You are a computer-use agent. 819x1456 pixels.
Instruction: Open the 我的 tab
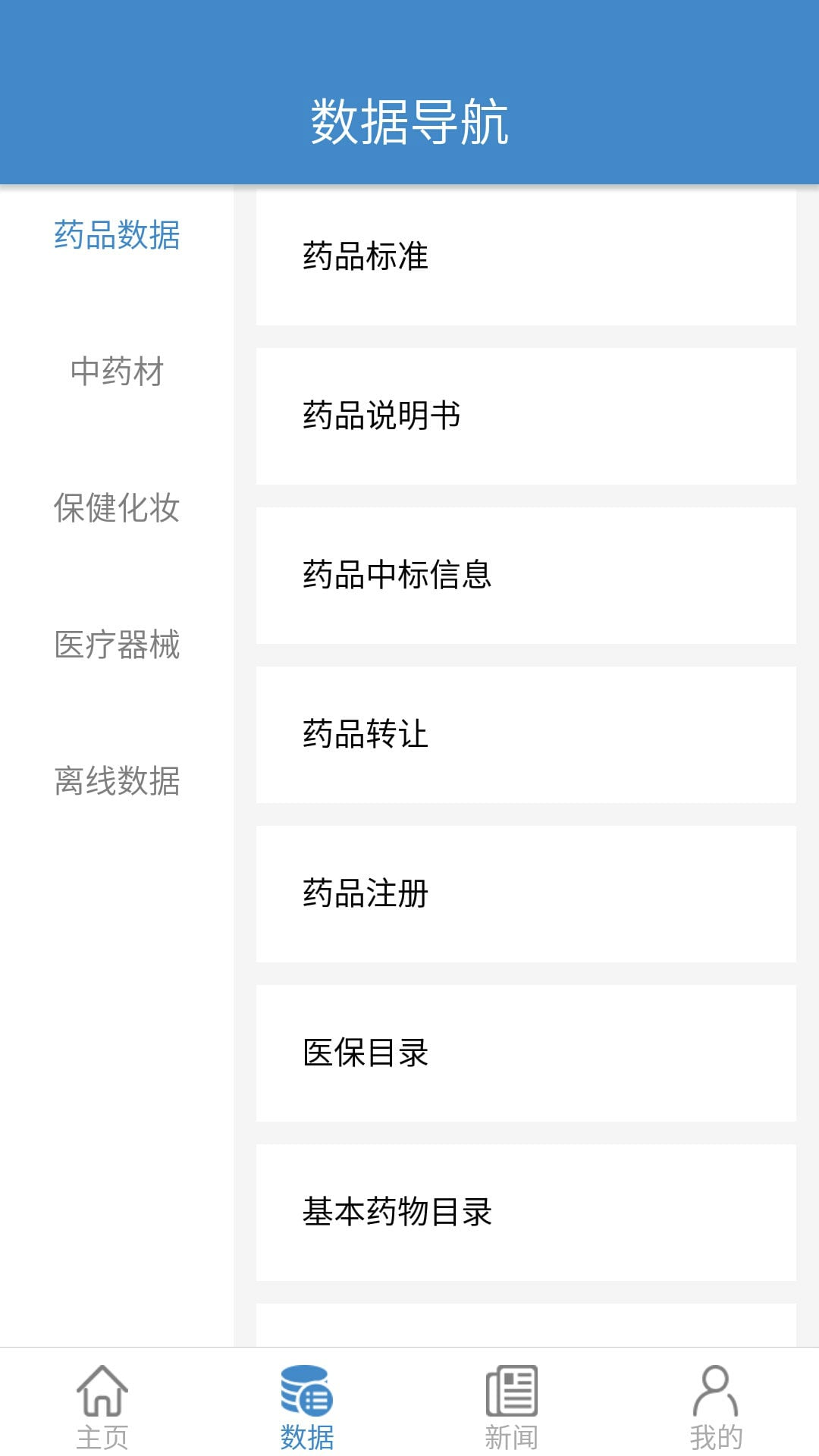coord(717,1405)
